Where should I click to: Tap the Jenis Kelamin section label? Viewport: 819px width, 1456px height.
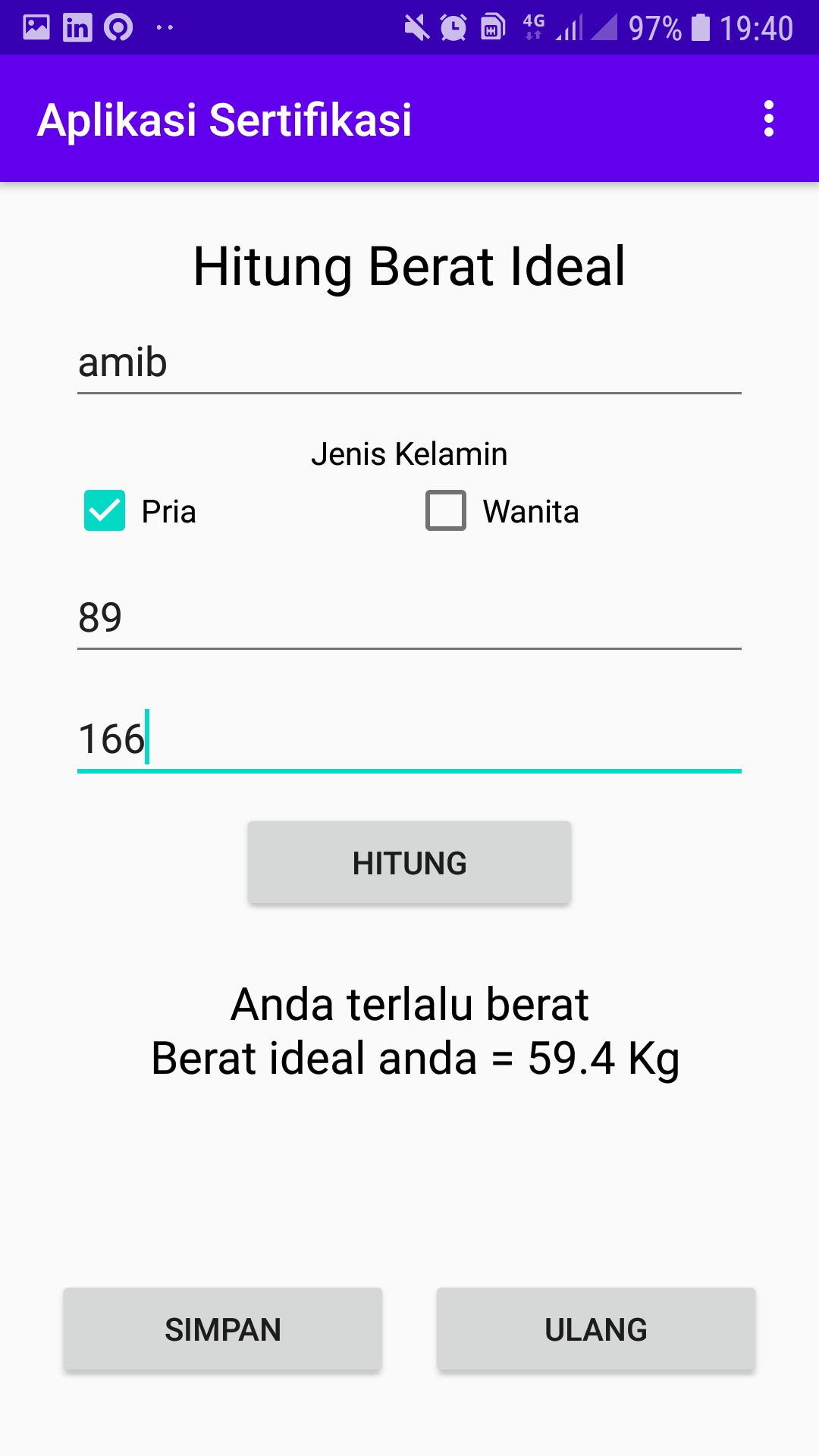pos(409,453)
